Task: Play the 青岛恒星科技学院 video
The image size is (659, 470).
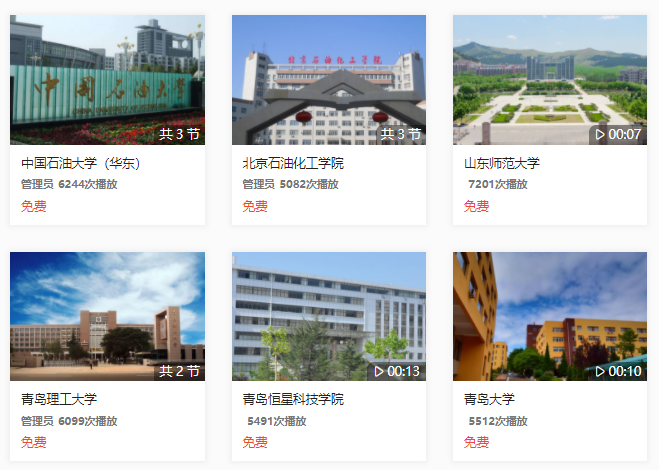Action: tap(329, 316)
